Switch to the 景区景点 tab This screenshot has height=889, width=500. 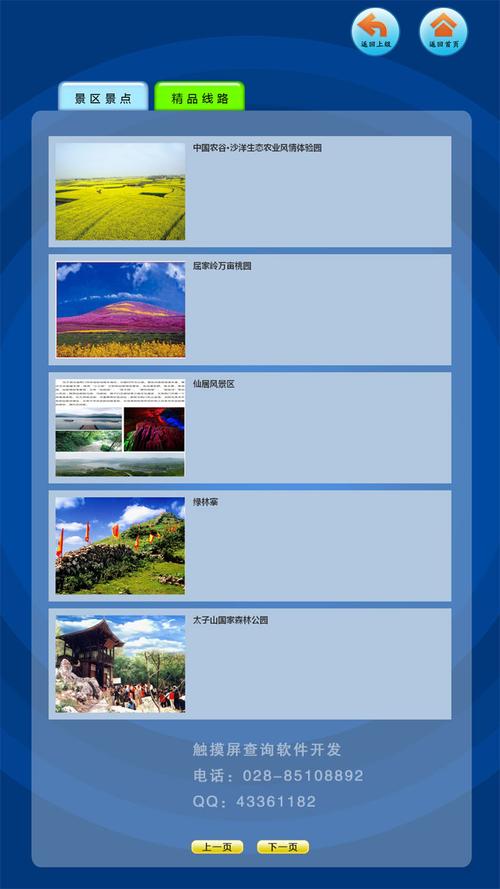click(103, 97)
